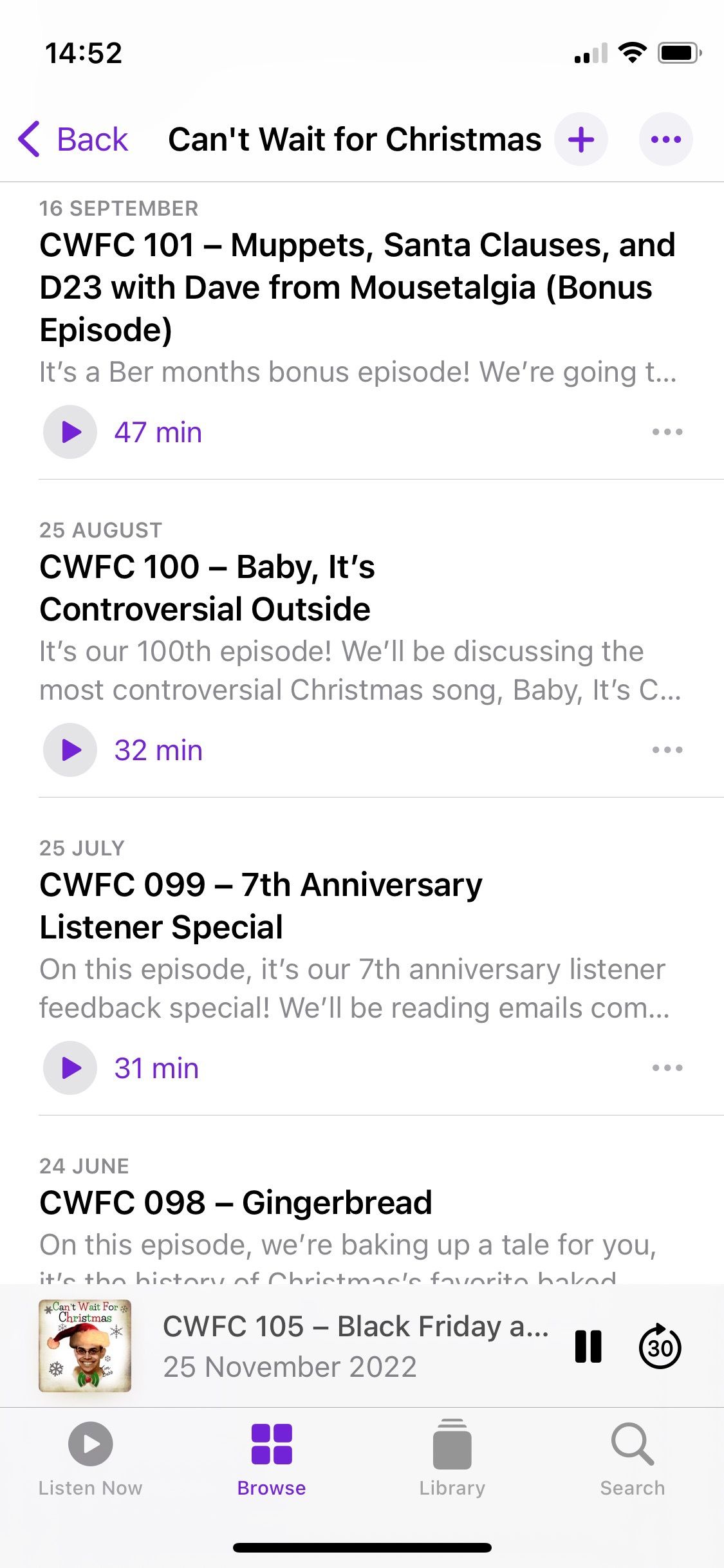Expand the CWFC 105 mini player
The height and width of the screenshot is (1568, 724).
pos(354,1345)
